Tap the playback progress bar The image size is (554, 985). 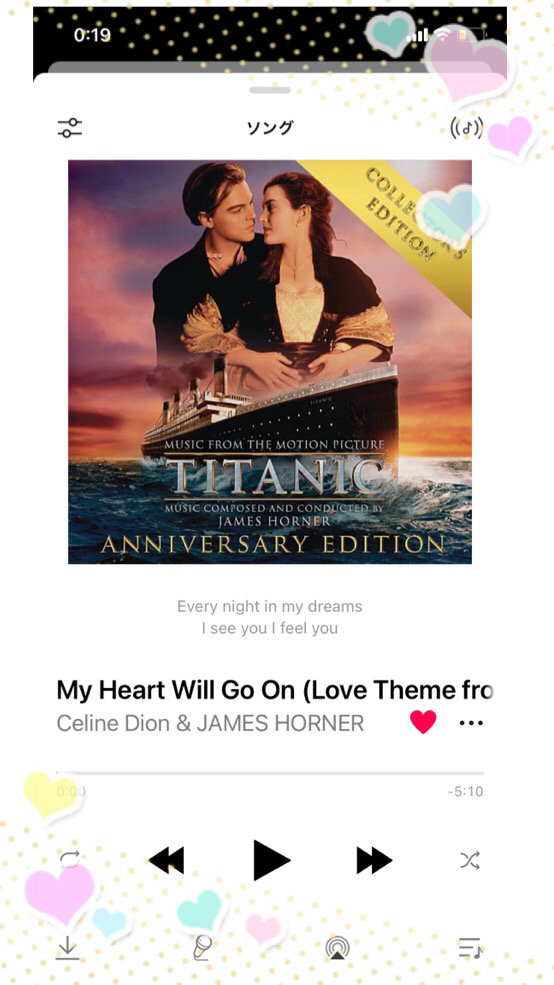[x=269, y=773]
